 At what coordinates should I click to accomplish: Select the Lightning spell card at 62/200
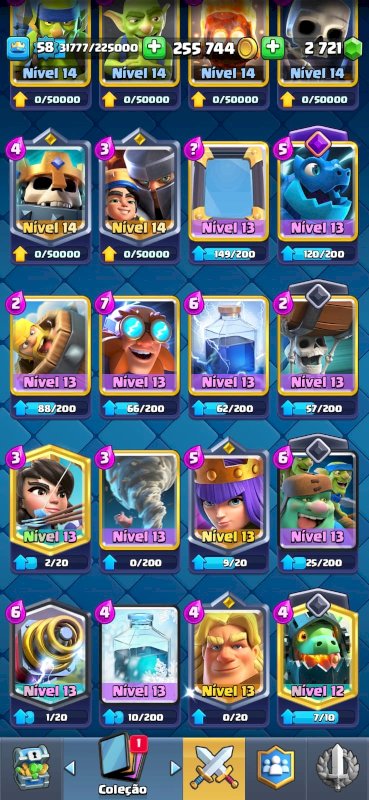pos(229,356)
